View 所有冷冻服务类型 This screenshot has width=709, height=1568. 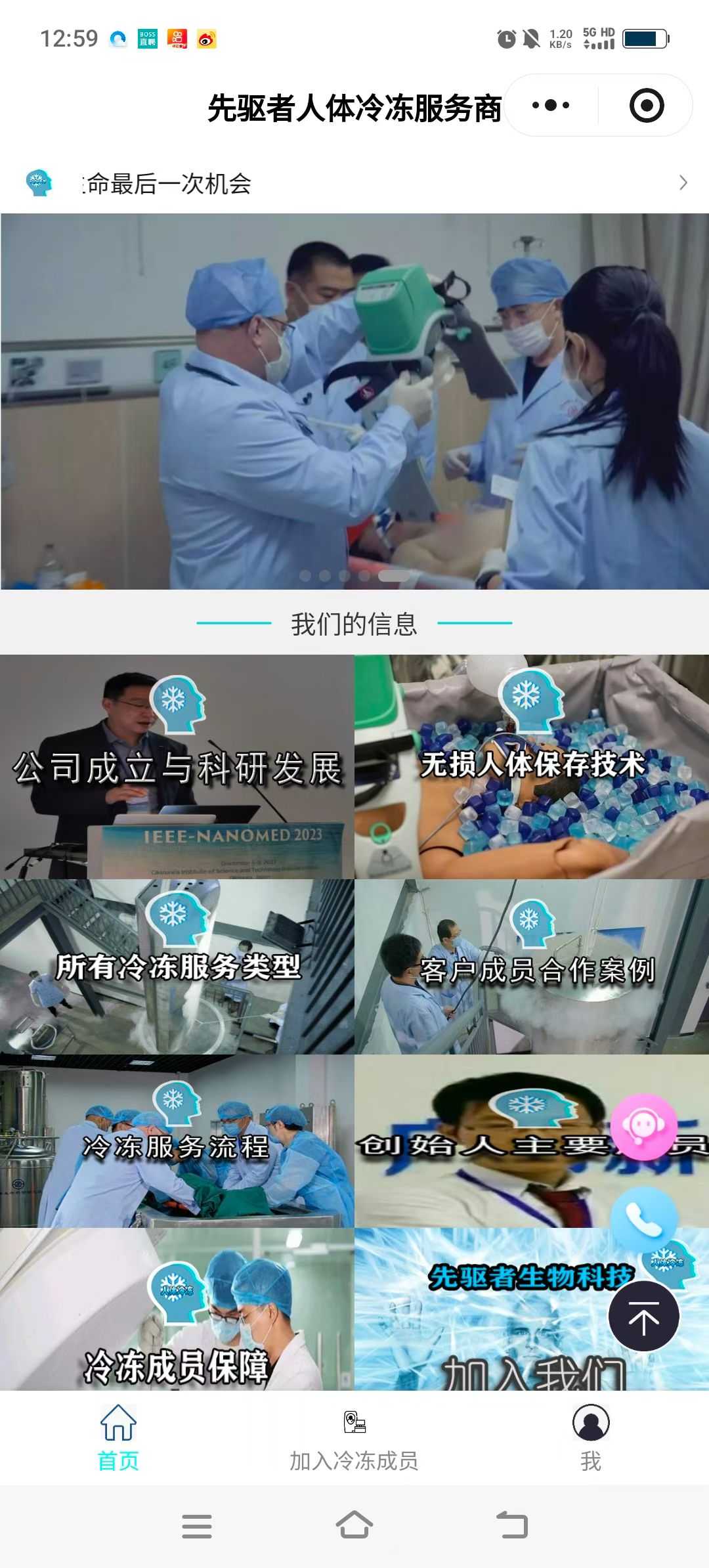click(x=177, y=967)
